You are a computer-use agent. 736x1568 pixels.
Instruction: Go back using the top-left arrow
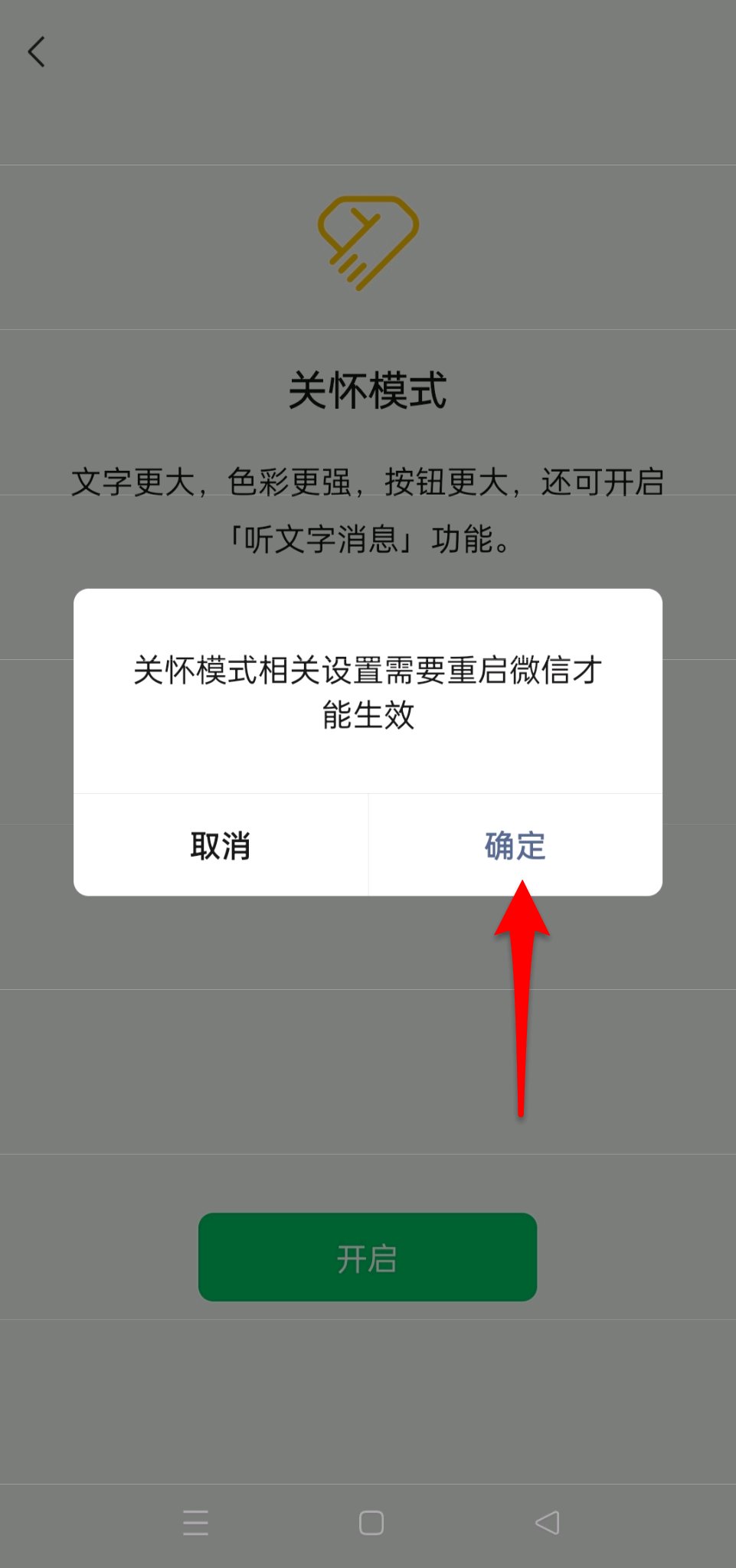(x=36, y=52)
